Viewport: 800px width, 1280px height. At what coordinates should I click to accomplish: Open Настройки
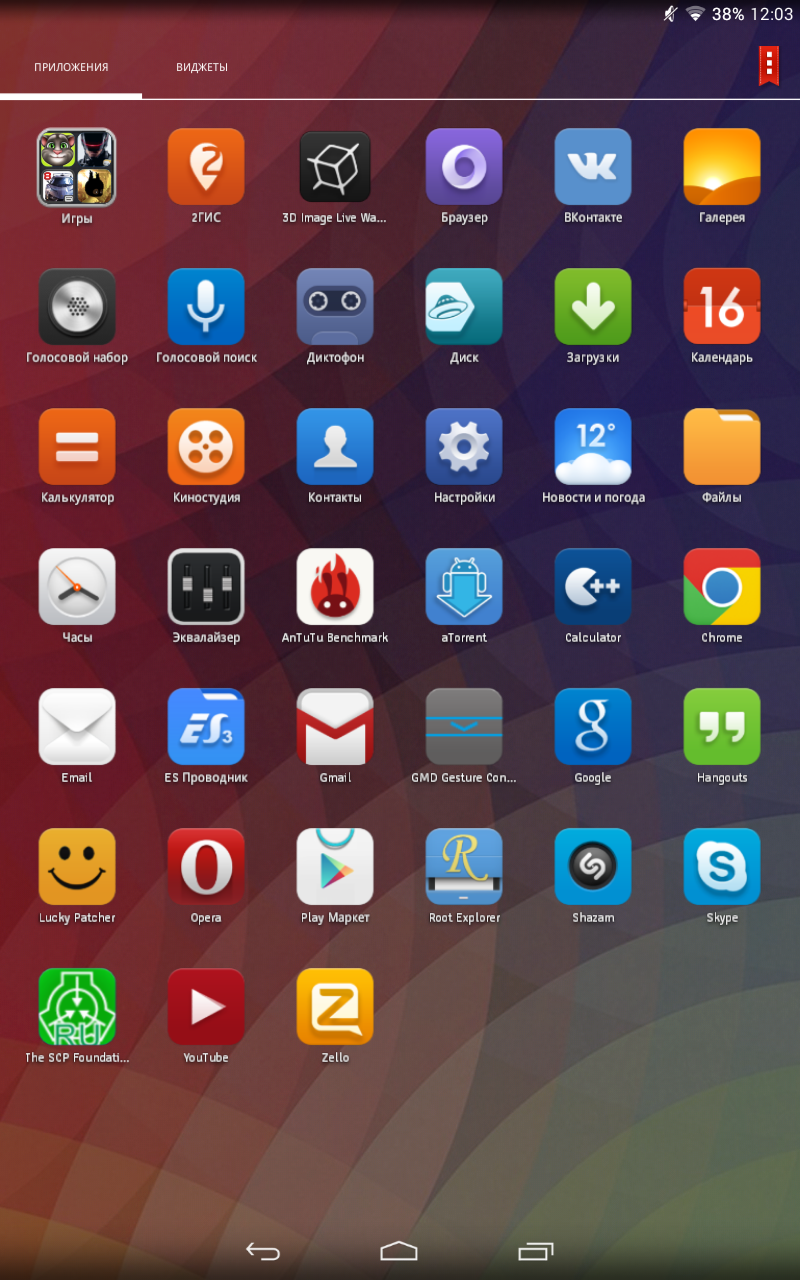point(464,447)
